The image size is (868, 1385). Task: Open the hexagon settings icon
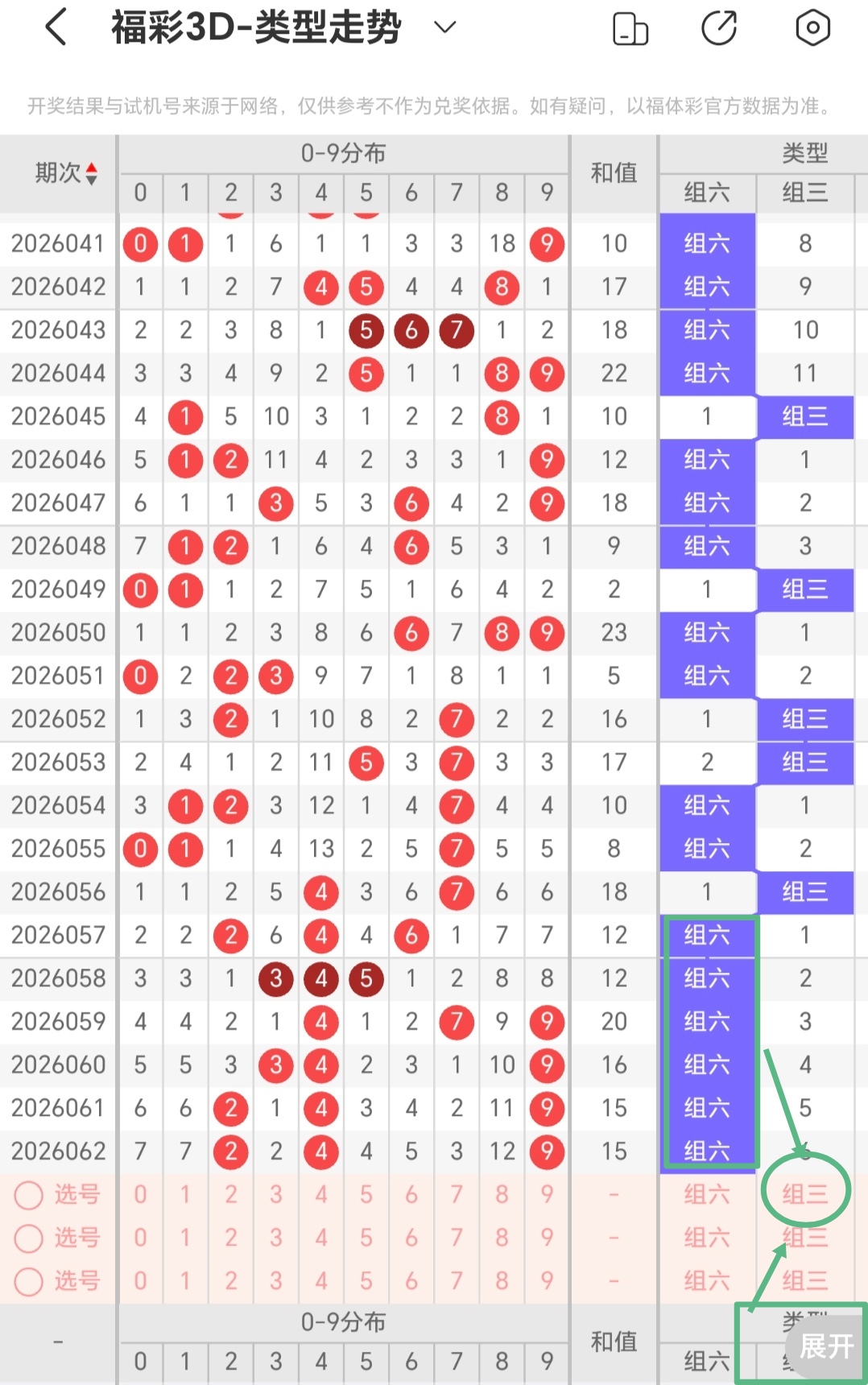[x=812, y=28]
